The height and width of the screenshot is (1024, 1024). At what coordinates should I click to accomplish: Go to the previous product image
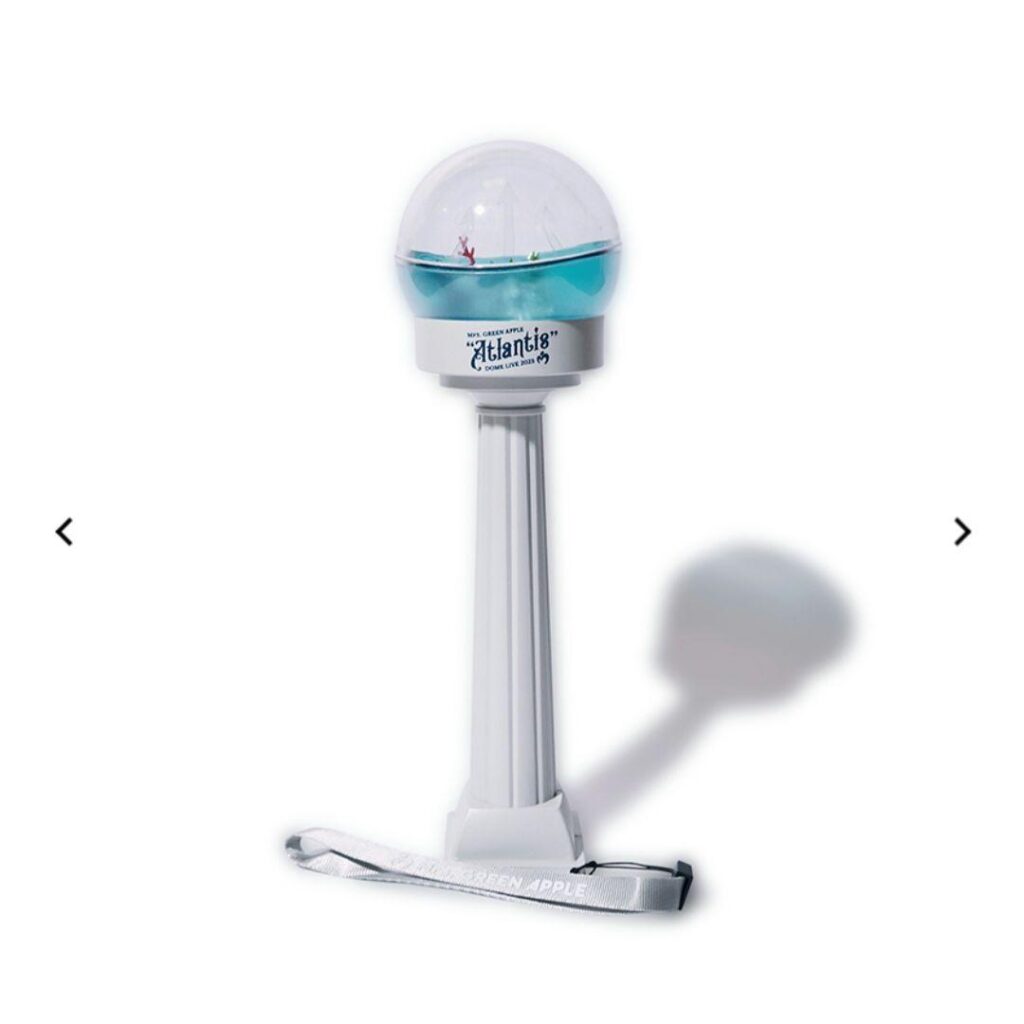(x=64, y=532)
